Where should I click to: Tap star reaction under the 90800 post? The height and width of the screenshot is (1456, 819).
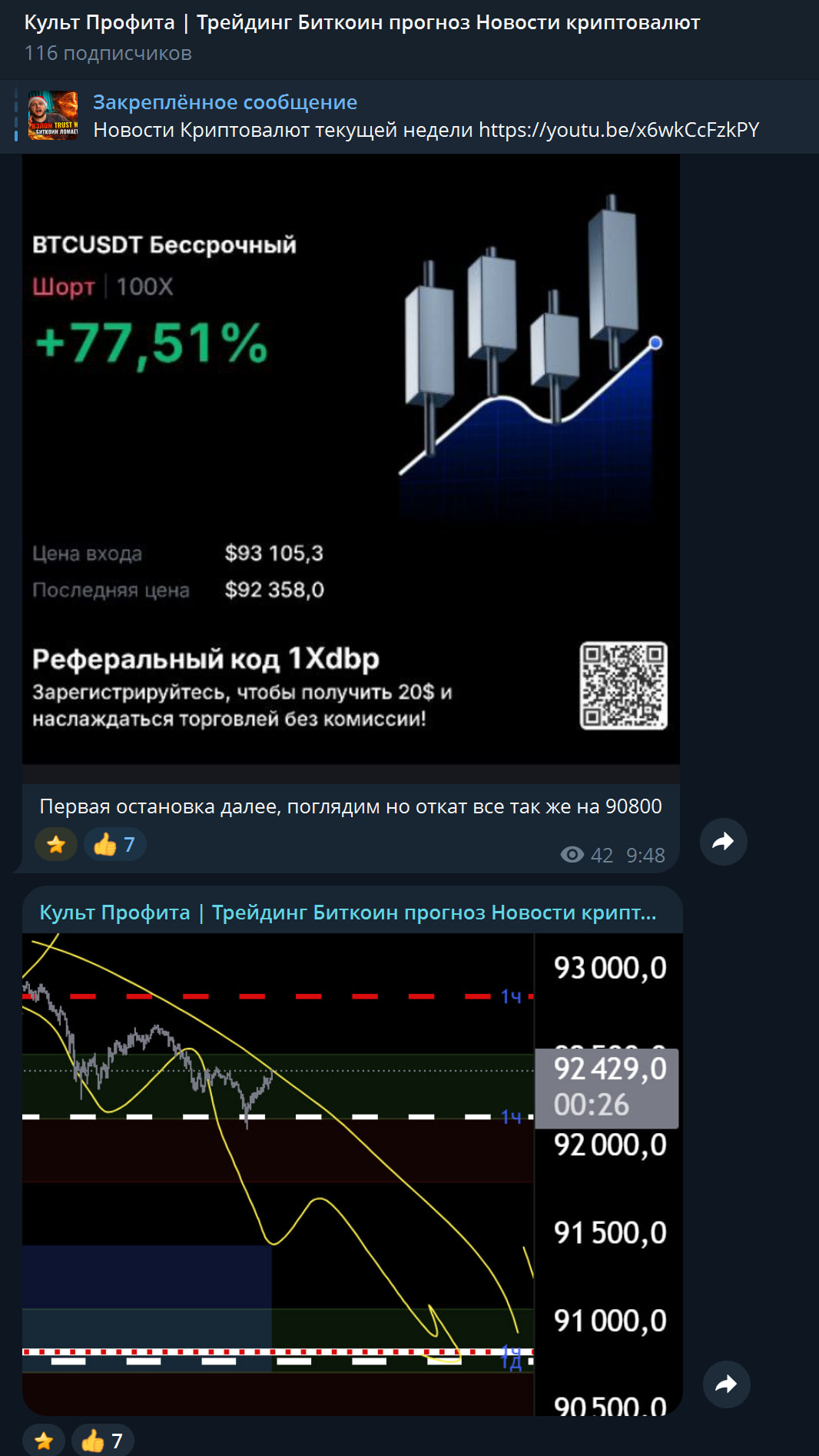56,845
